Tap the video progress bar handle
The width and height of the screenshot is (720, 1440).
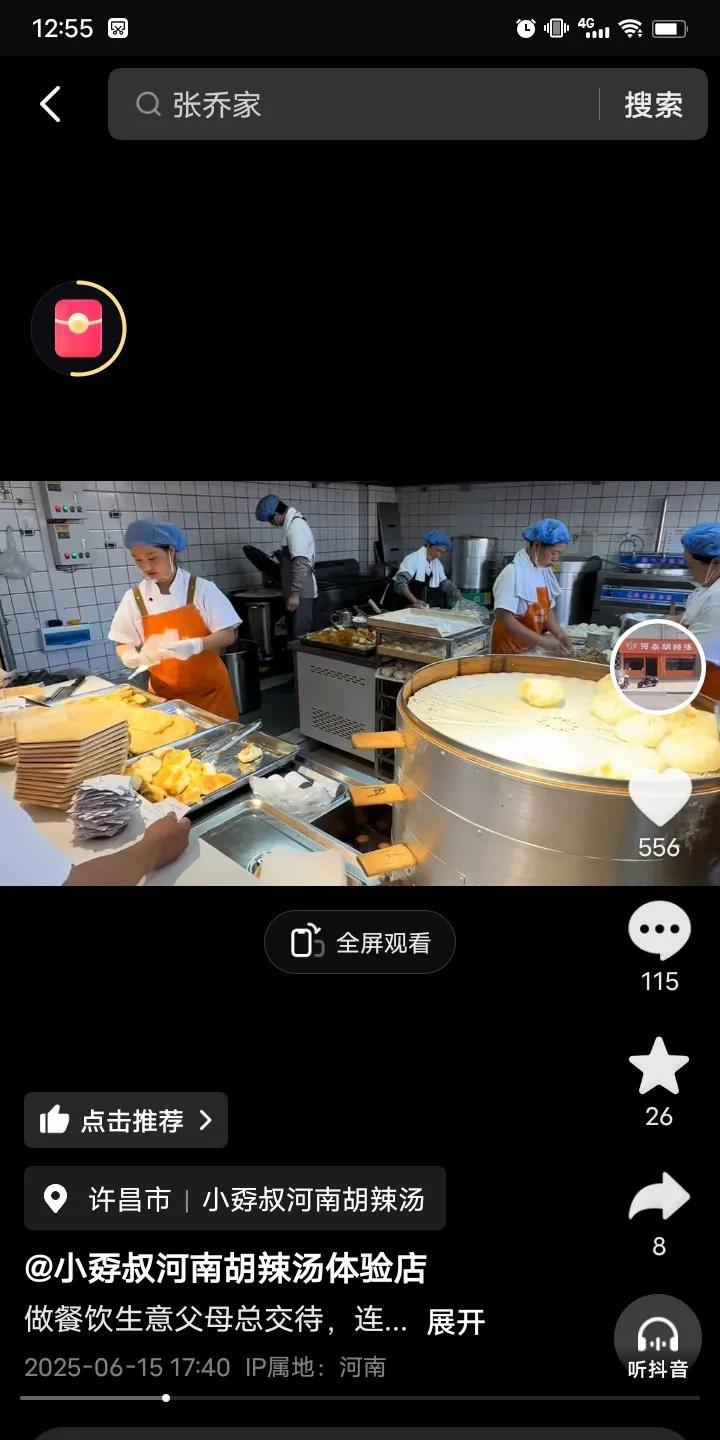tap(166, 1398)
